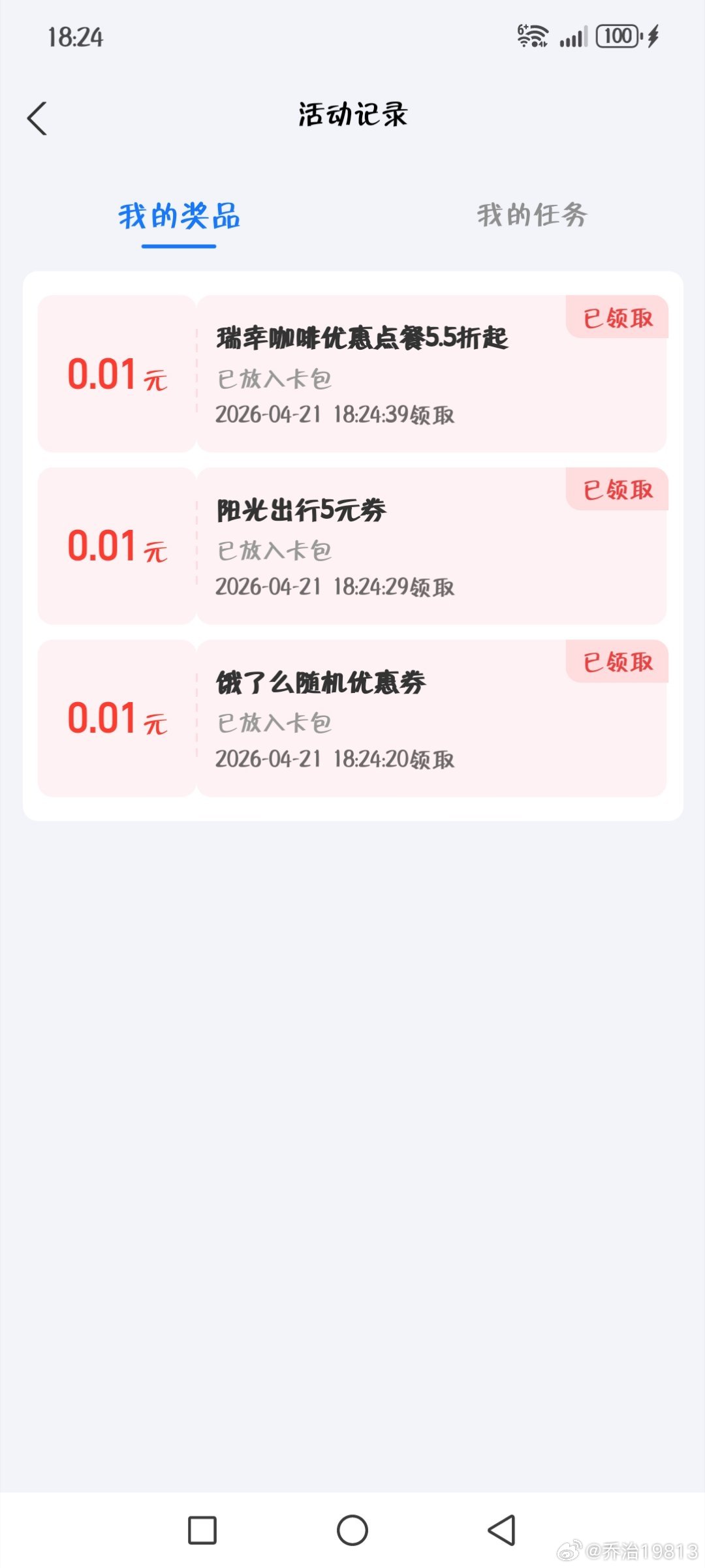Screen dimensions: 705x1568
Task: Switch to the 我的任务 tab
Action: [x=531, y=215]
